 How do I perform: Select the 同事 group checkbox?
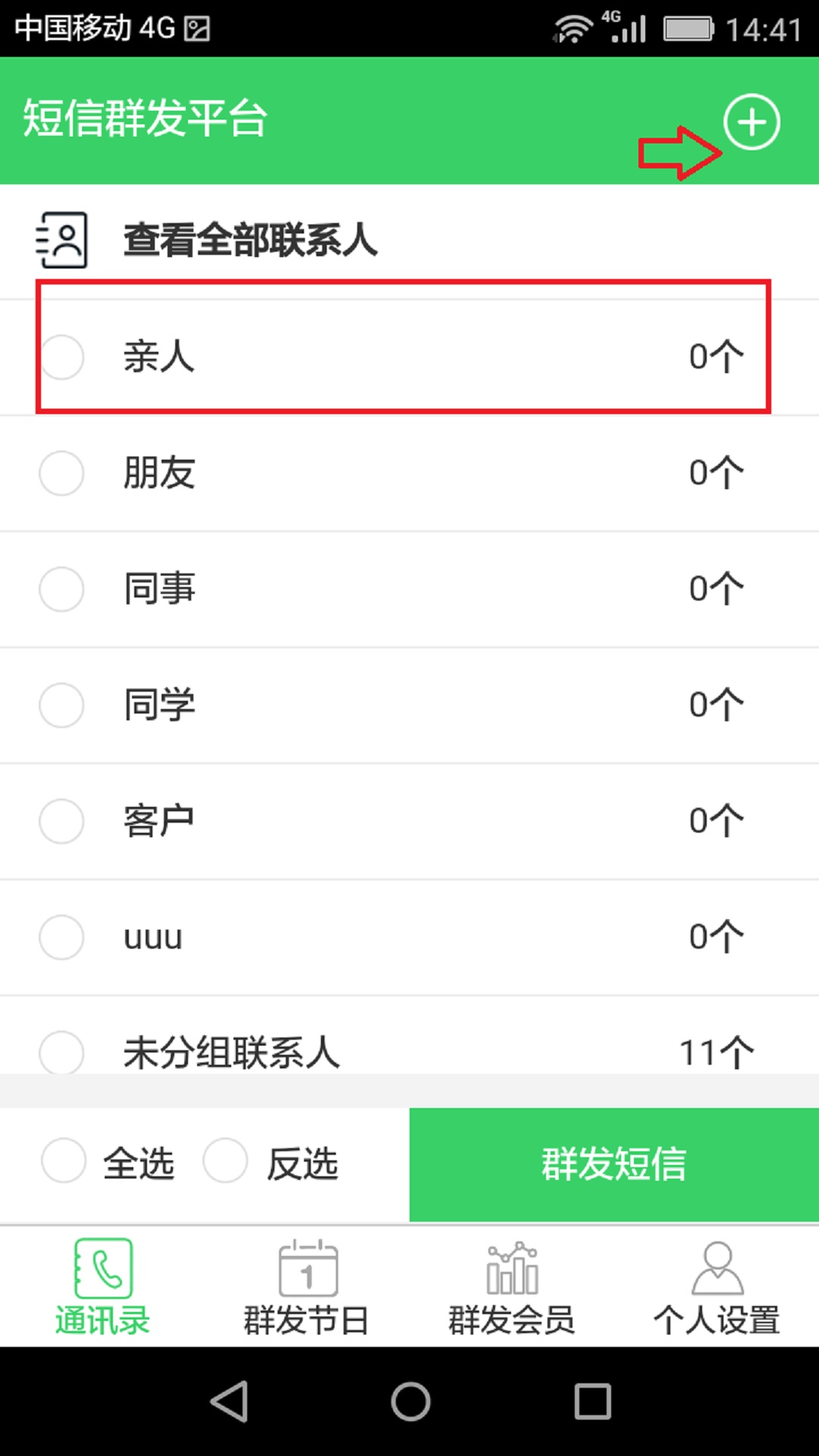(62, 589)
